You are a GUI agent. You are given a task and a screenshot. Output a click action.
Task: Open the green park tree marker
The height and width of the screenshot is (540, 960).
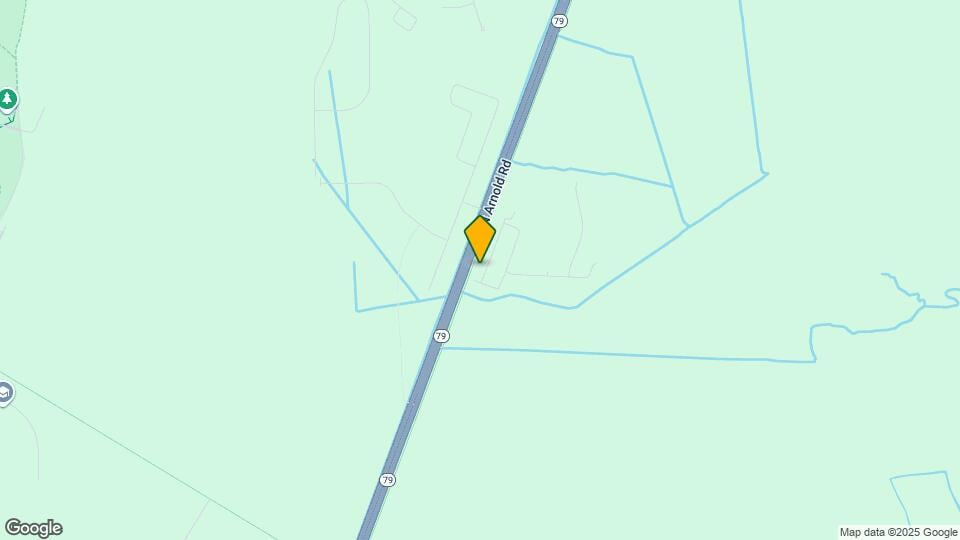pos(8,99)
